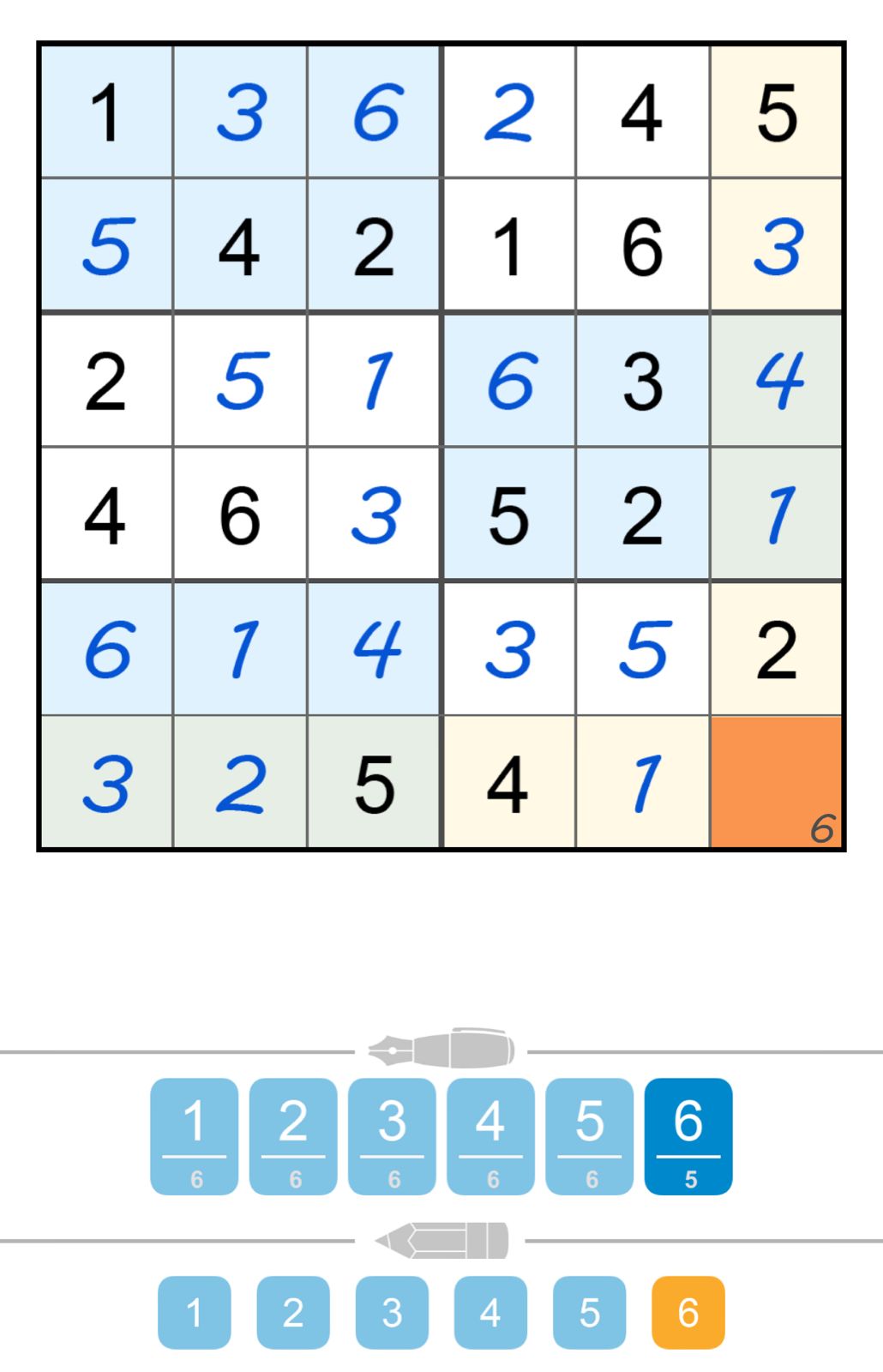Select pencil note number 2

click(292, 1310)
